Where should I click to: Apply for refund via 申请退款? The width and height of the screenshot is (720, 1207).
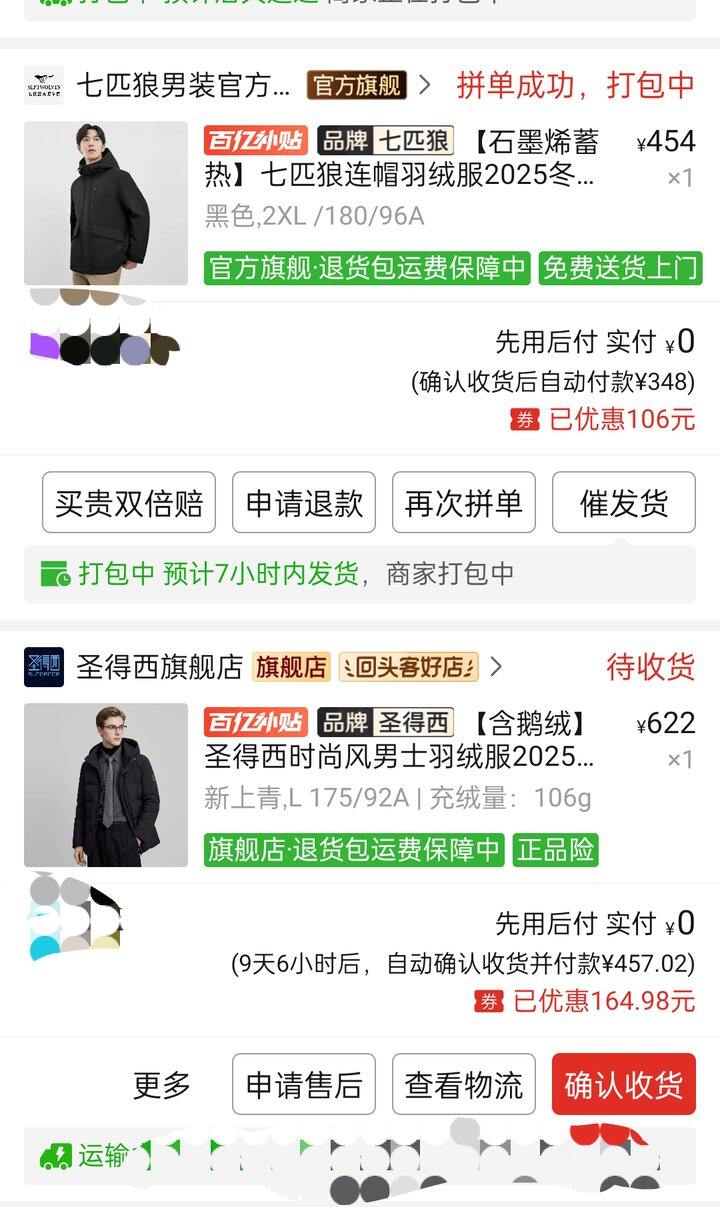(304, 503)
